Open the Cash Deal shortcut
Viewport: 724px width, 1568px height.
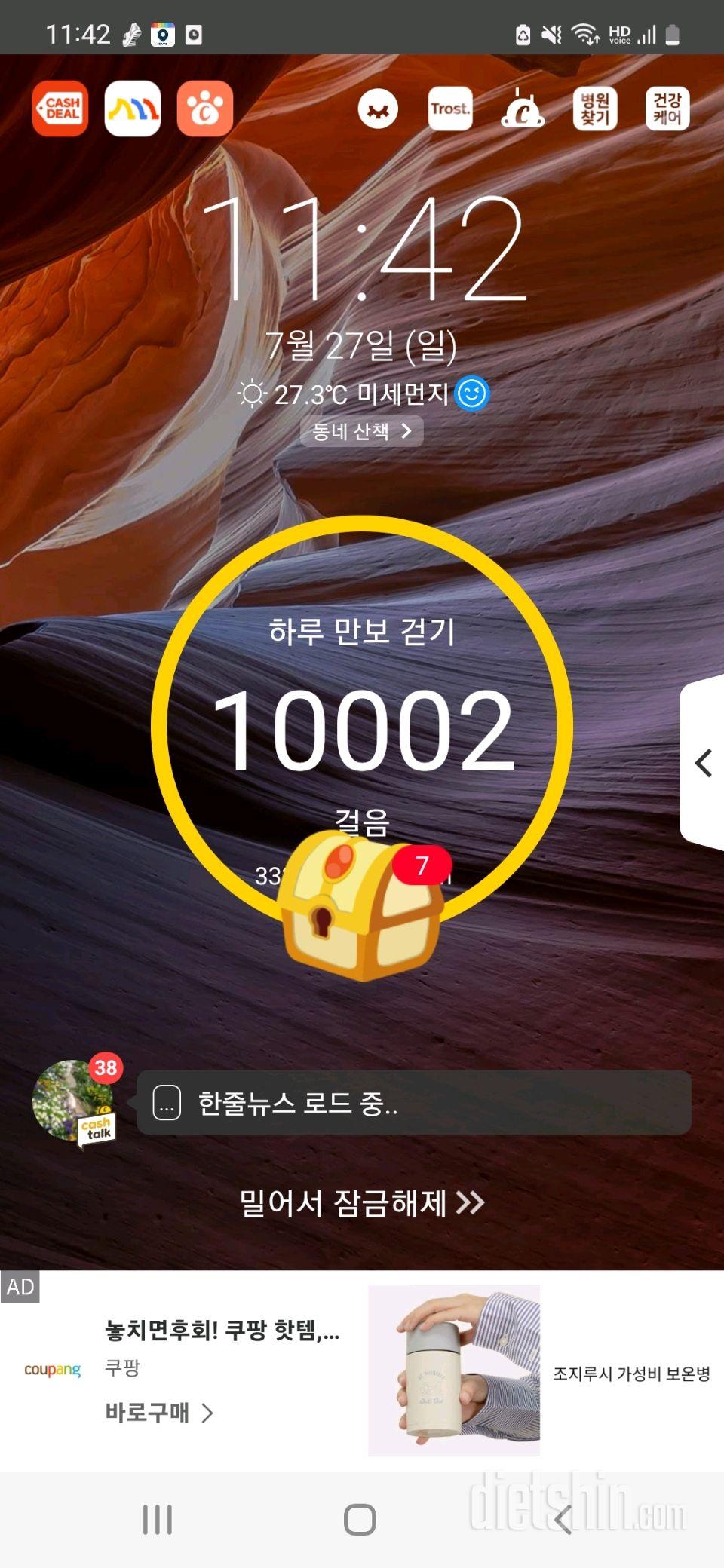point(60,109)
